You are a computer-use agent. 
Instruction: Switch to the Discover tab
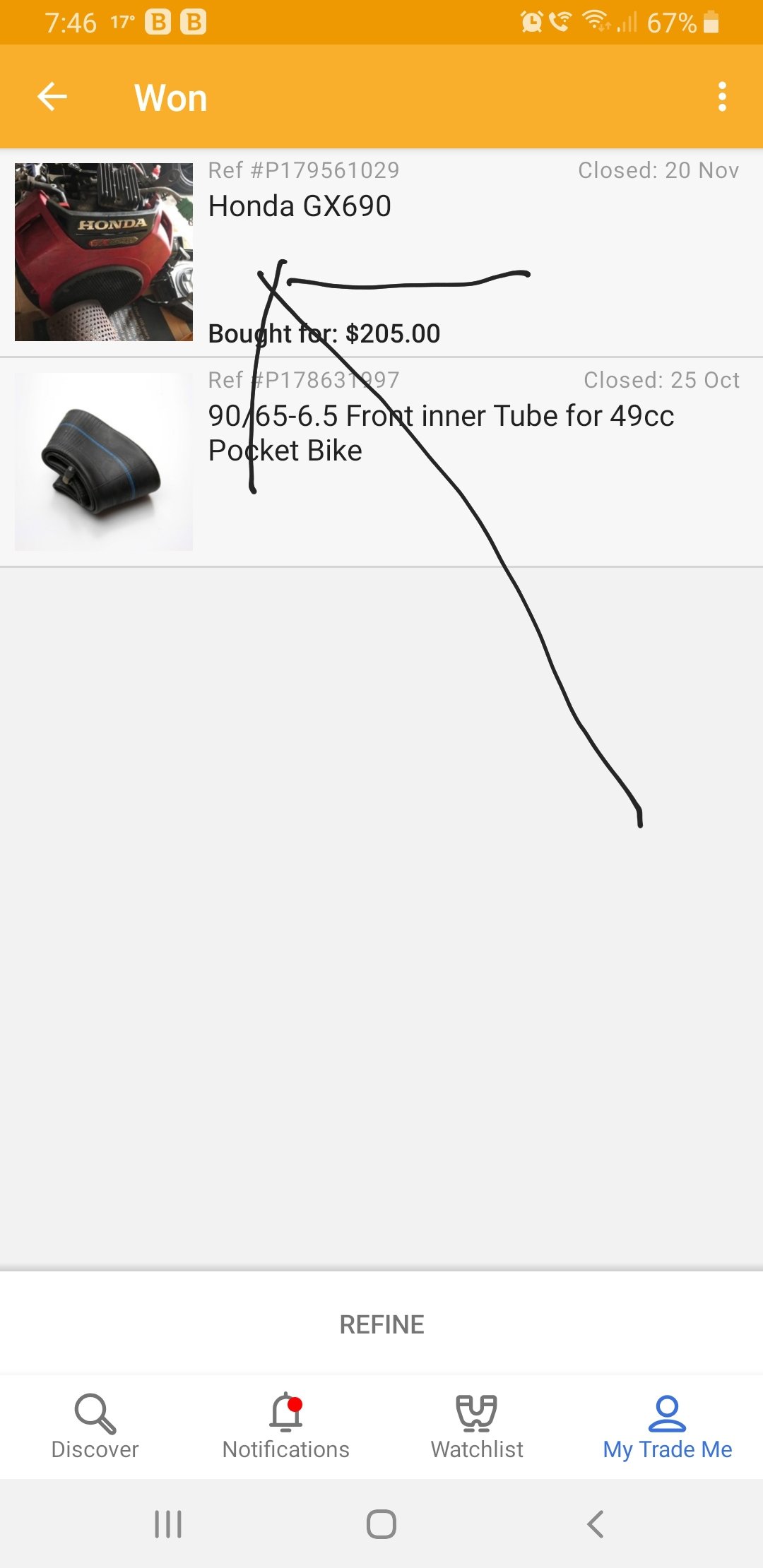95,1427
